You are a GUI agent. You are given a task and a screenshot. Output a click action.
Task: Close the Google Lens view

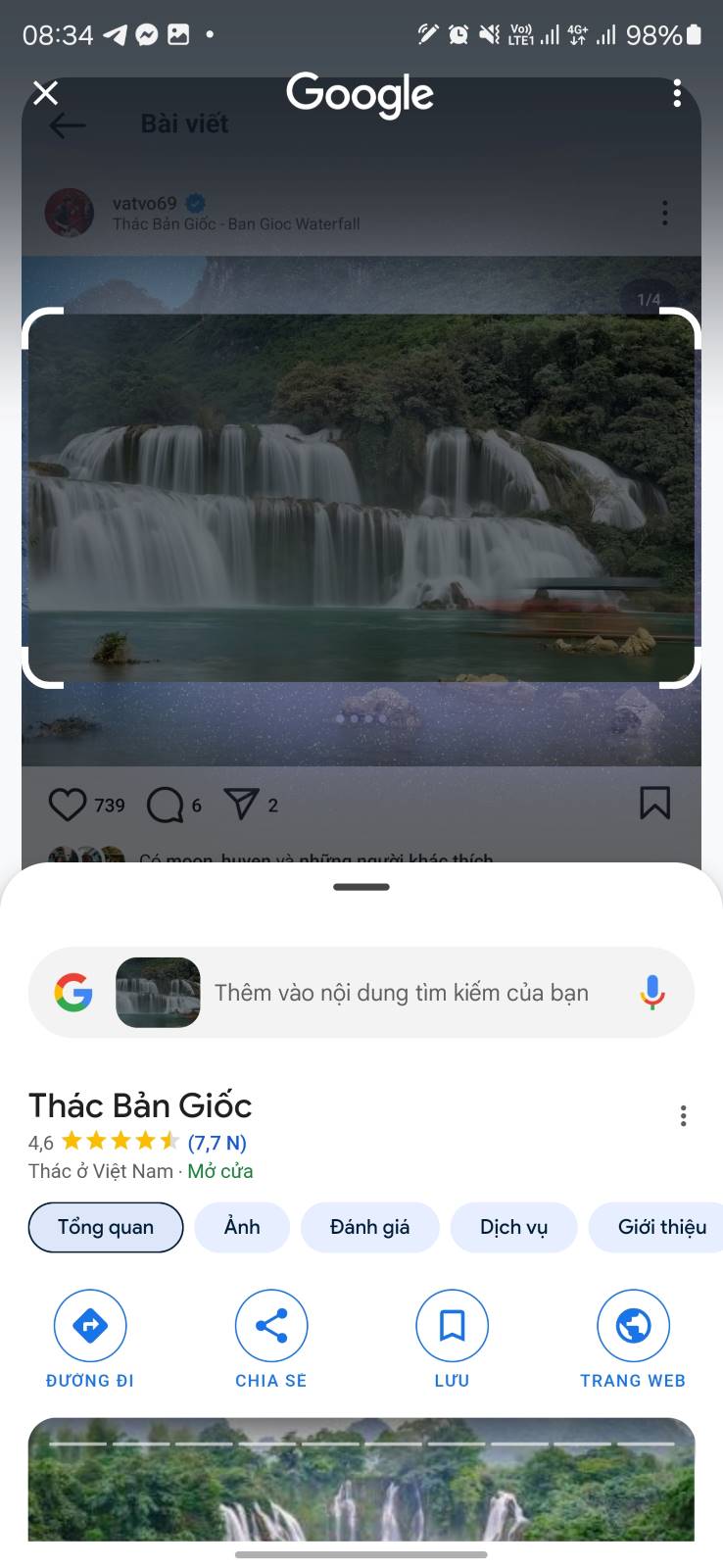click(x=45, y=93)
